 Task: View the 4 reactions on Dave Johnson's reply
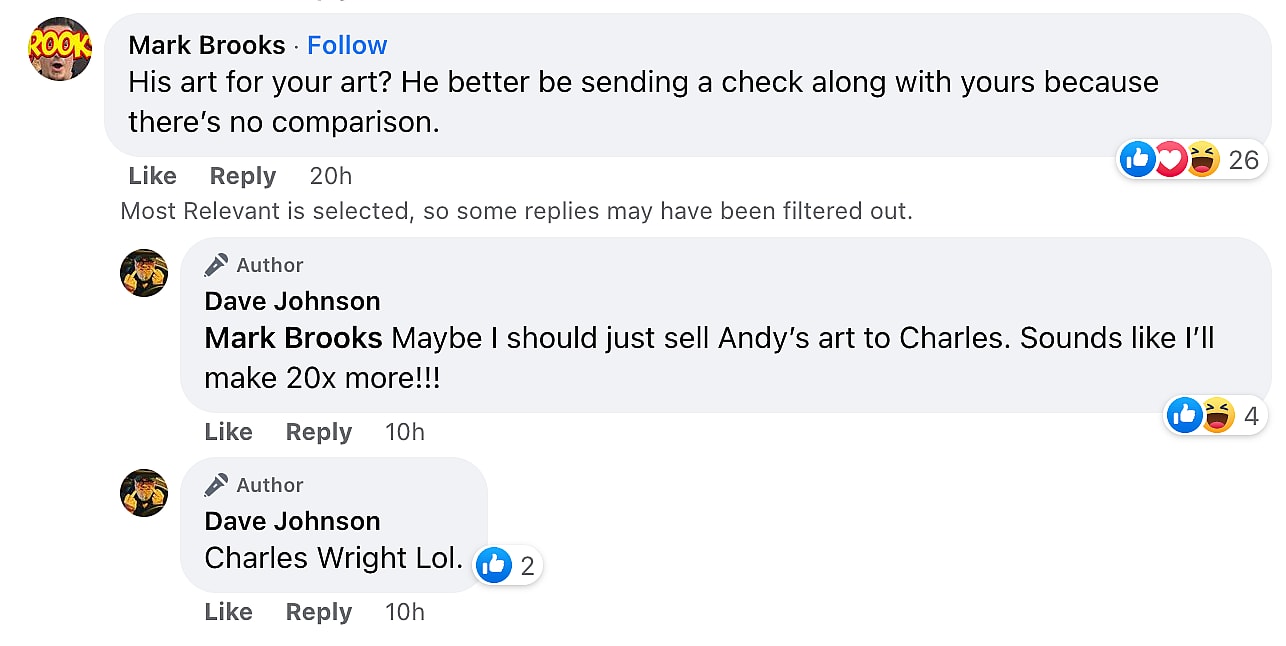(x=1215, y=415)
